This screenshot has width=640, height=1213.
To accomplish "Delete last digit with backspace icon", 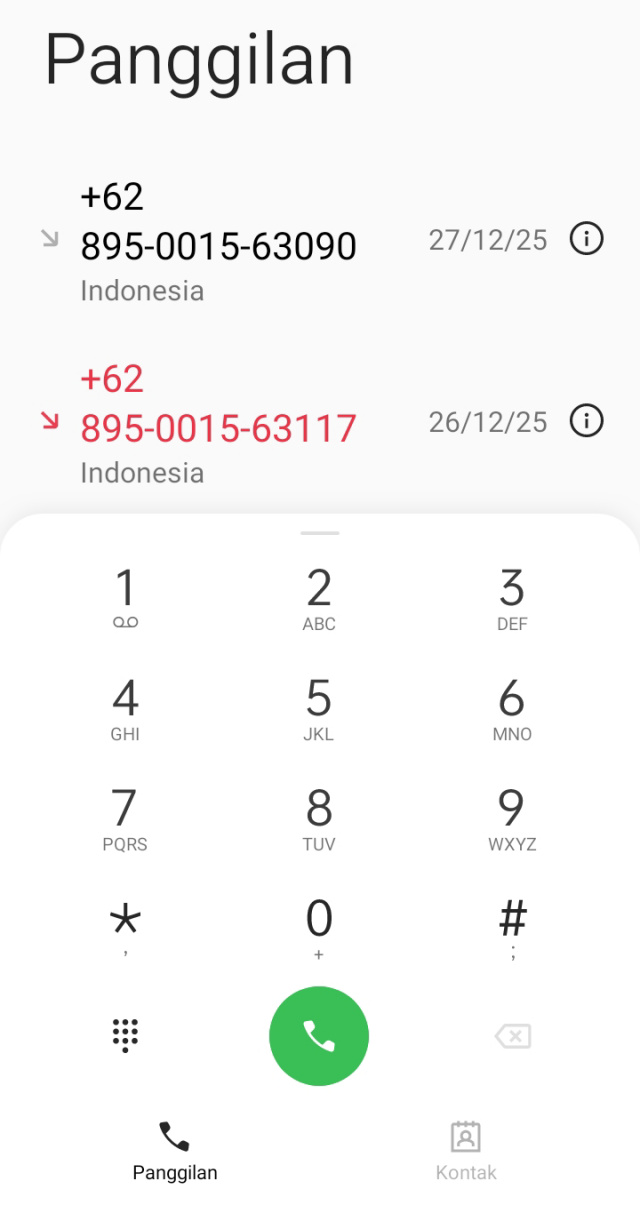I will pyautogui.click(x=513, y=1036).
